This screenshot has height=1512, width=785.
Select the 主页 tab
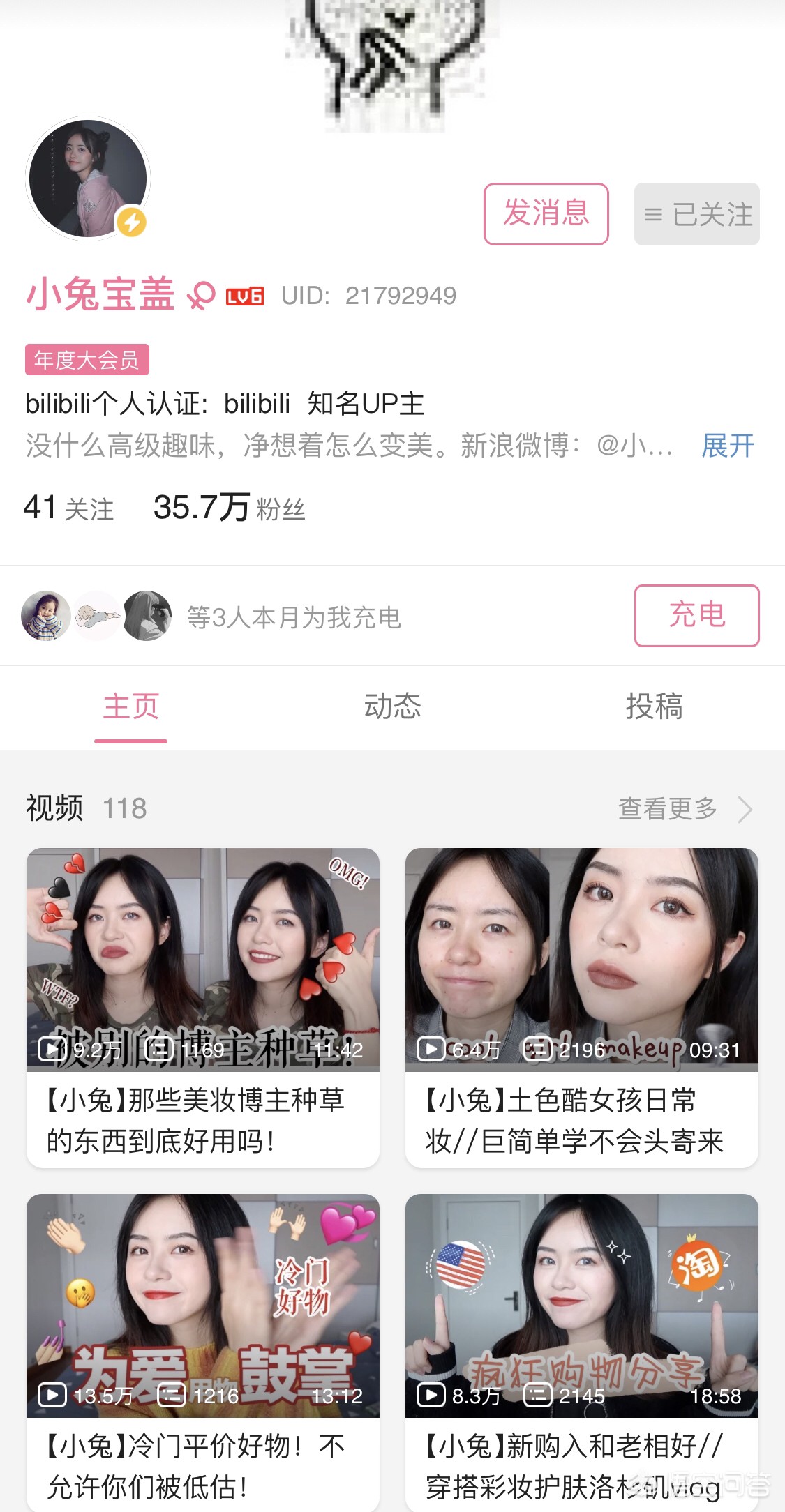(131, 706)
